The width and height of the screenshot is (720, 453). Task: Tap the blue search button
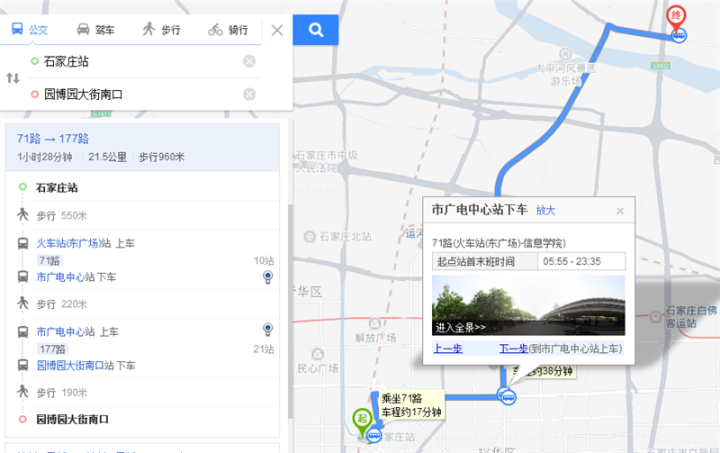pos(315,30)
